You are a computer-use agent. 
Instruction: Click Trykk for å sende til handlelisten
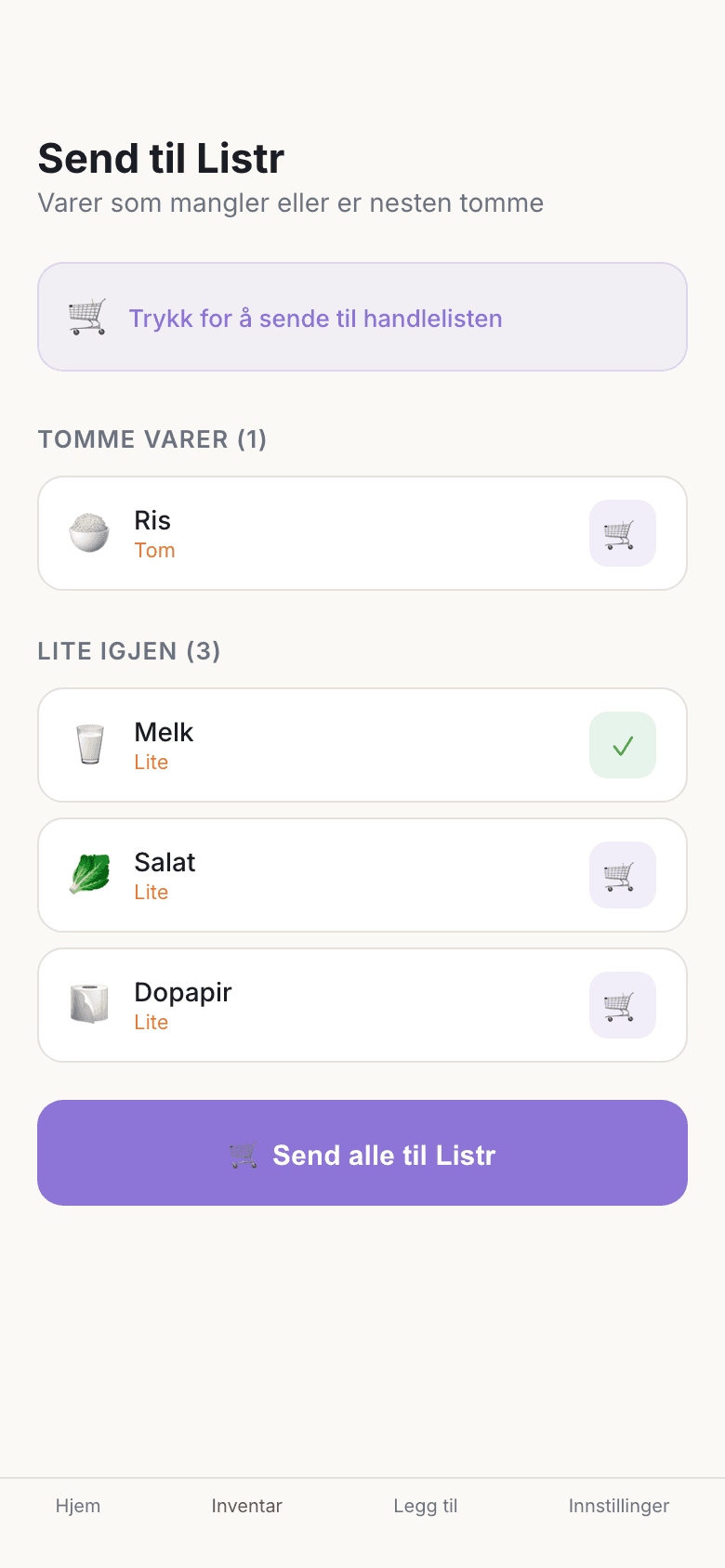point(362,316)
